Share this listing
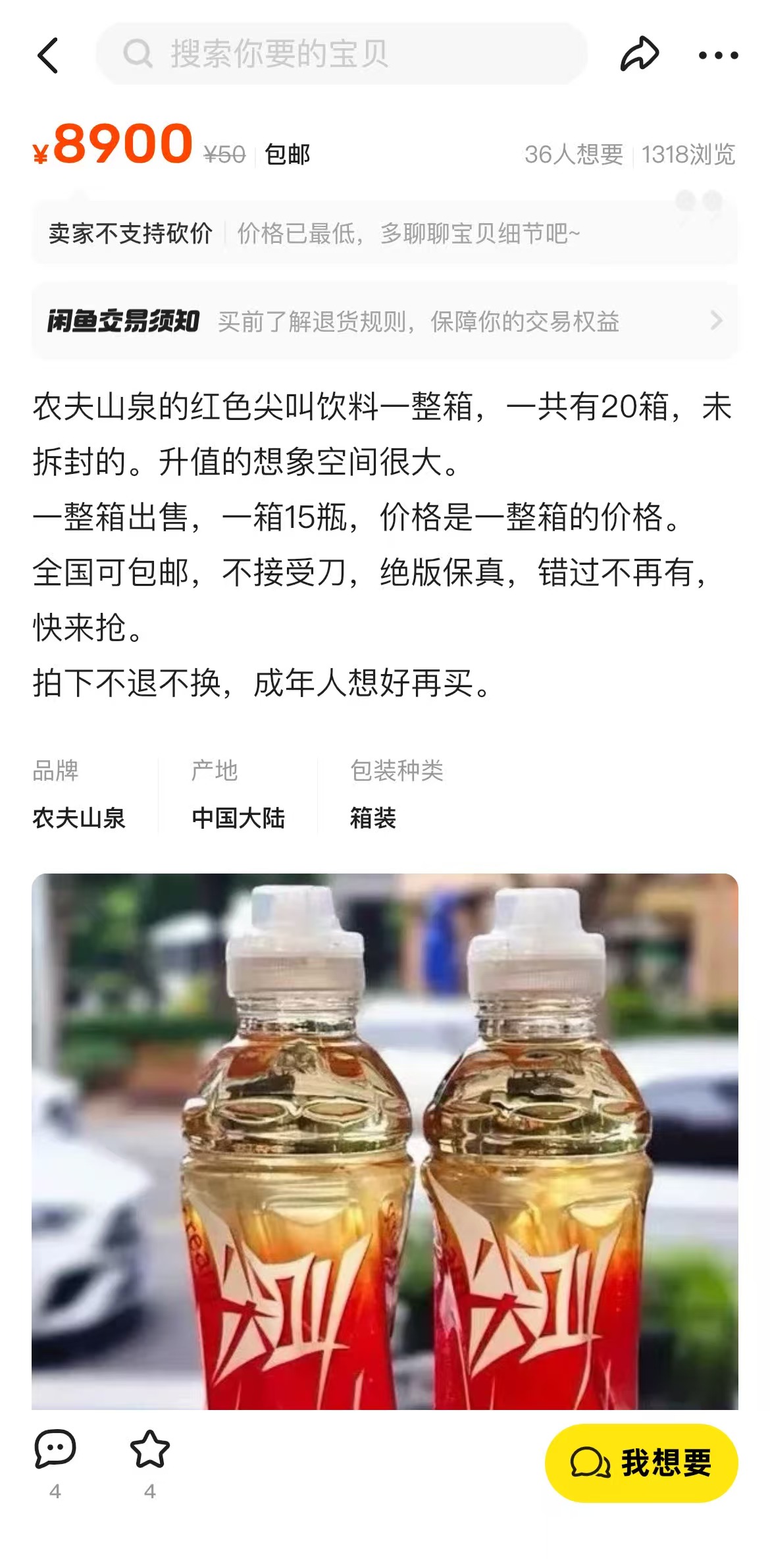The width and height of the screenshot is (770, 1568). click(639, 55)
